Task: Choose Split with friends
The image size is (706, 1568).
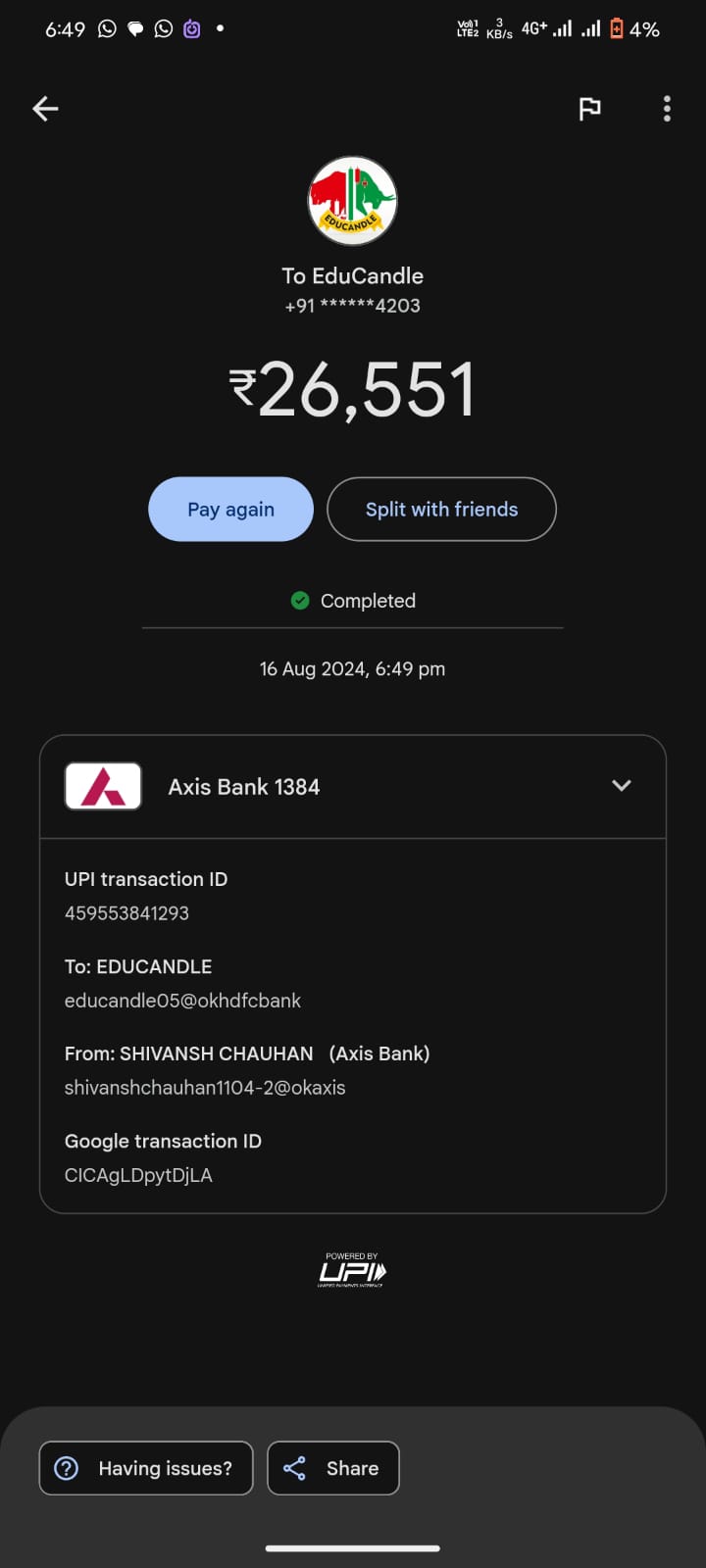Action: (x=441, y=510)
